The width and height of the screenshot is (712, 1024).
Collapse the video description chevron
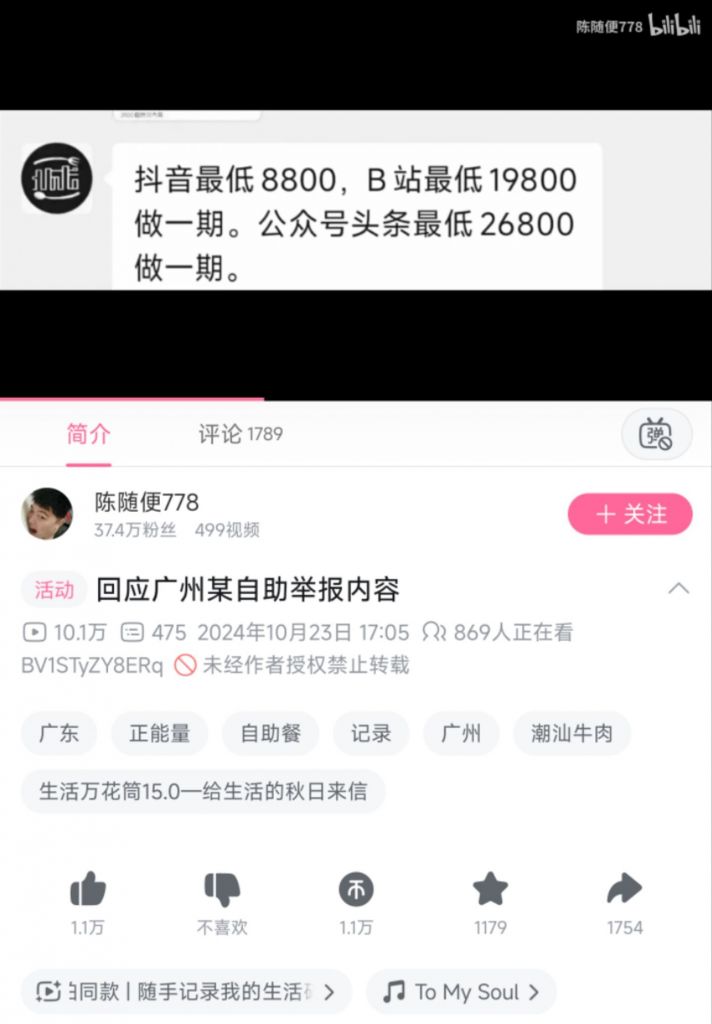(x=678, y=588)
